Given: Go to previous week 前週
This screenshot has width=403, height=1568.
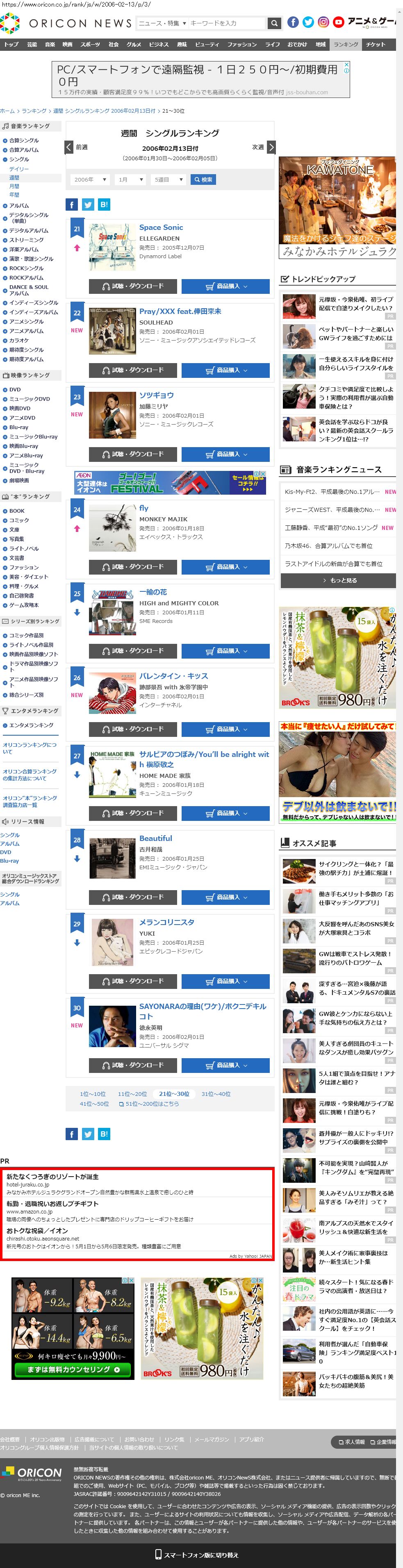Looking at the screenshot, I should (x=77, y=147).
